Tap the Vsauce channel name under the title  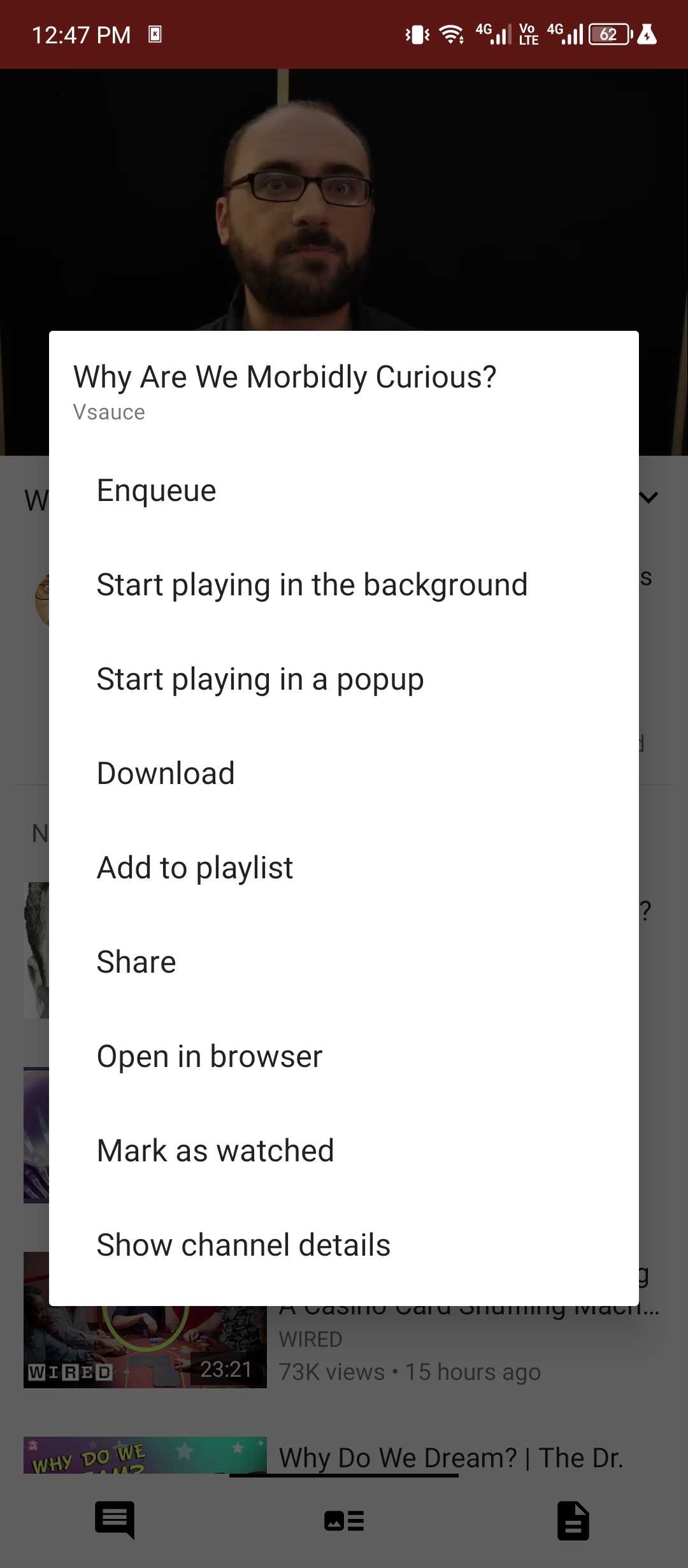(108, 412)
